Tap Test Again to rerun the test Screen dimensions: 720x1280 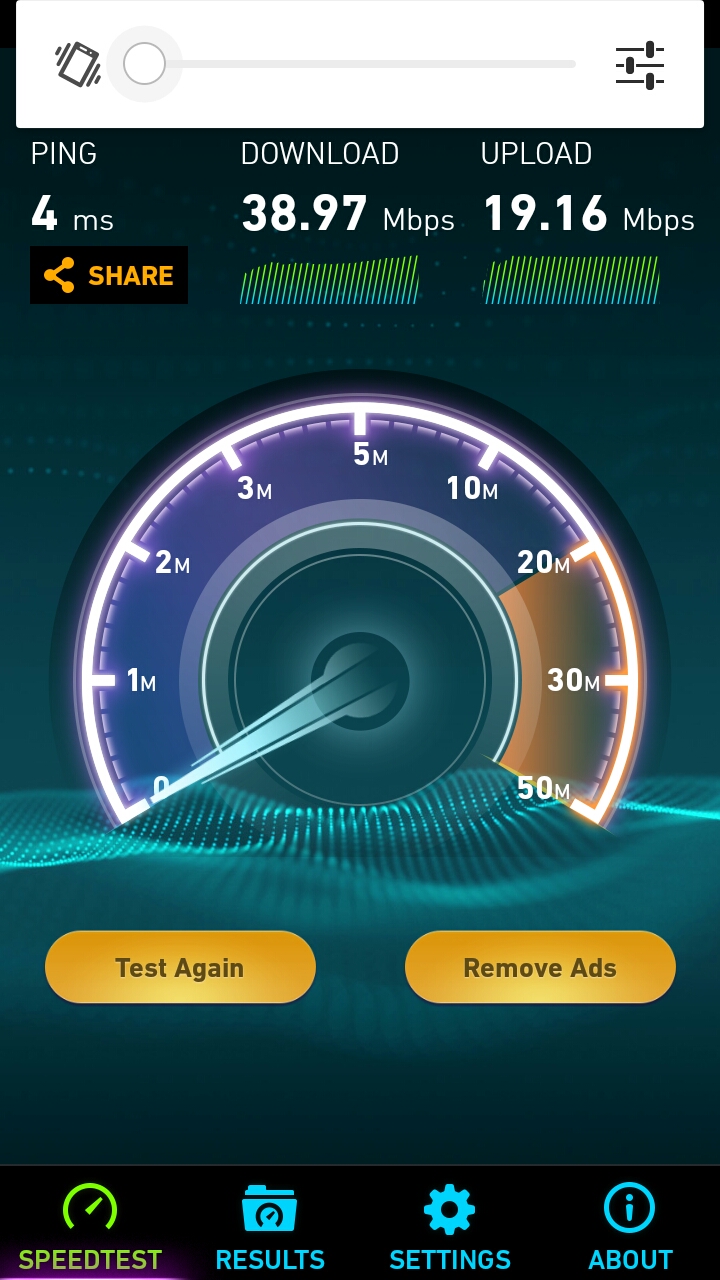180,967
